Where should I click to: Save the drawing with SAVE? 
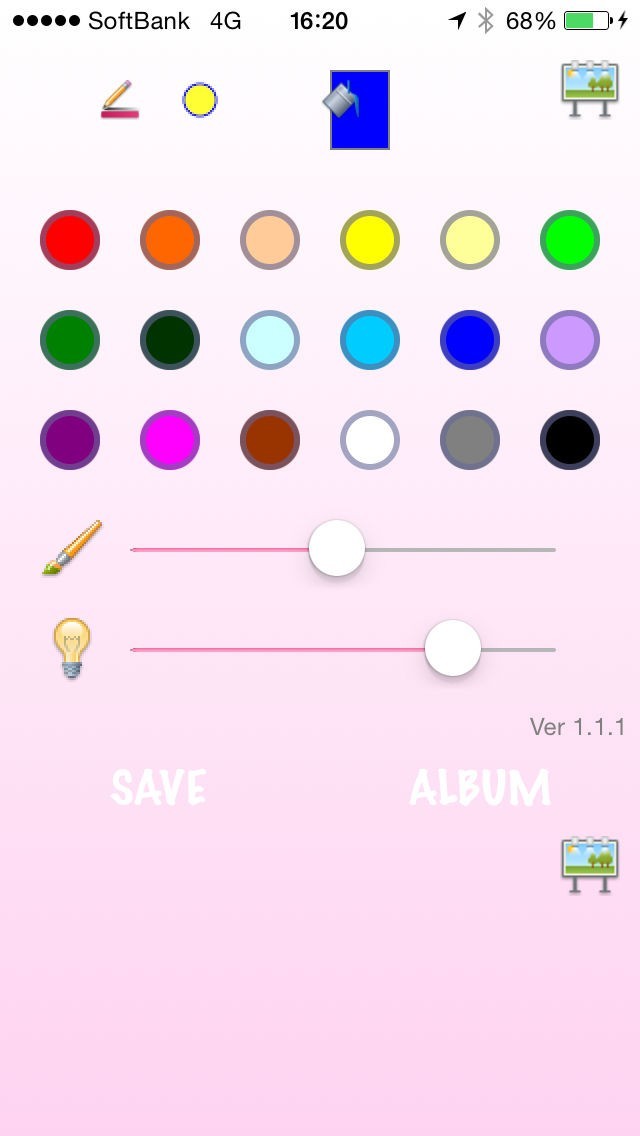coord(158,788)
